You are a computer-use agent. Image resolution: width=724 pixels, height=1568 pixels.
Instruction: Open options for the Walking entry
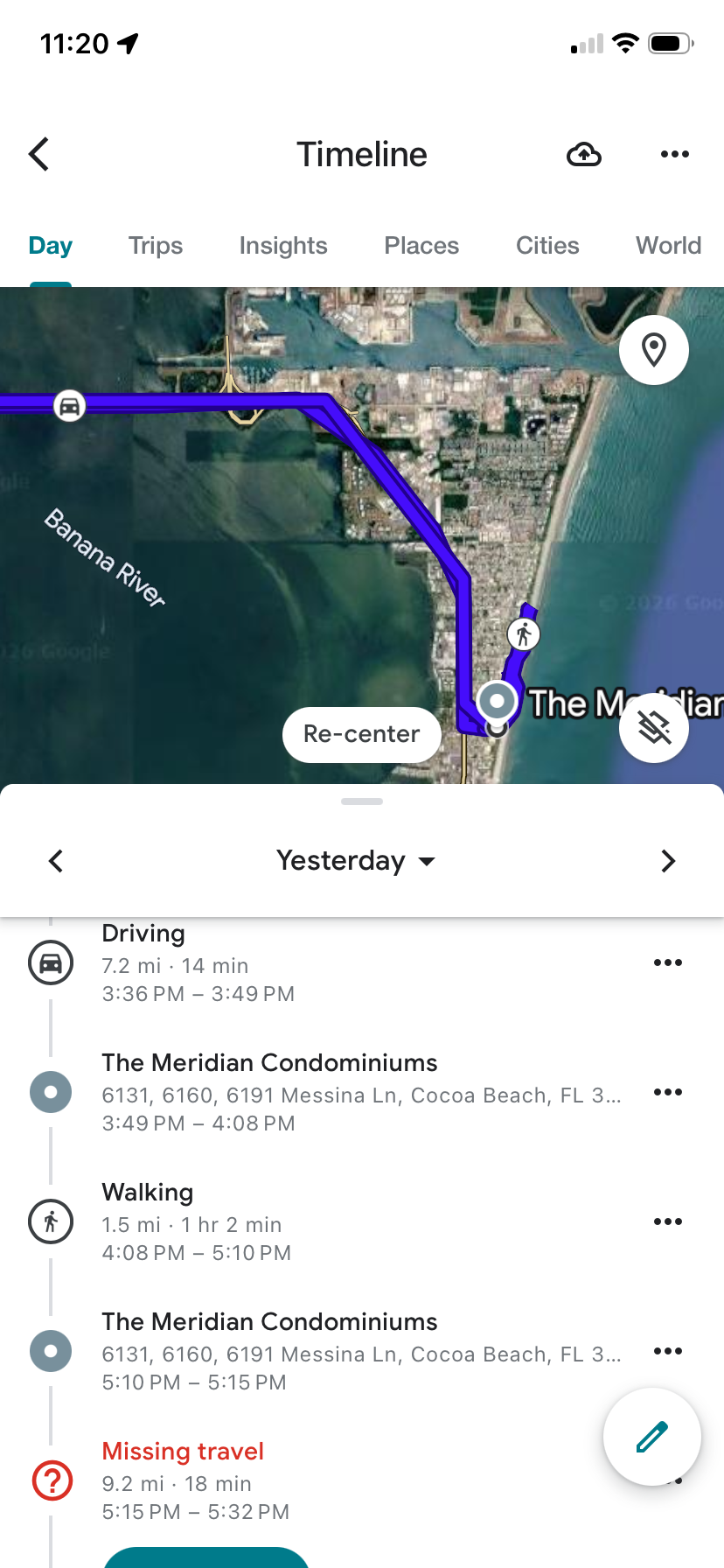(x=667, y=1221)
